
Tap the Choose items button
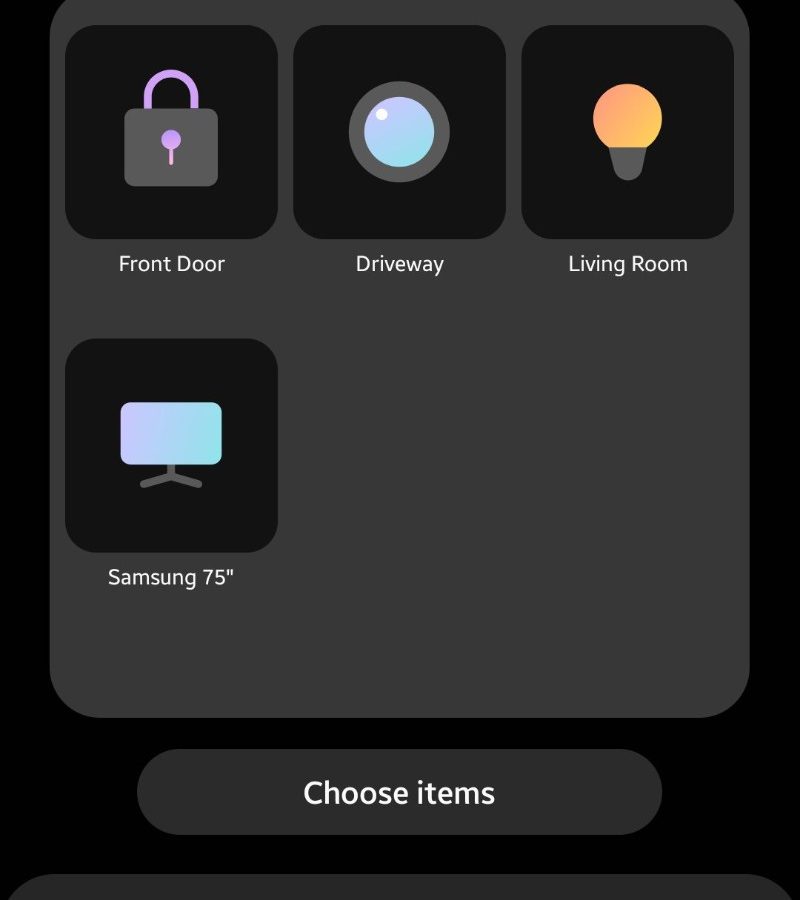tap(399, 792)
